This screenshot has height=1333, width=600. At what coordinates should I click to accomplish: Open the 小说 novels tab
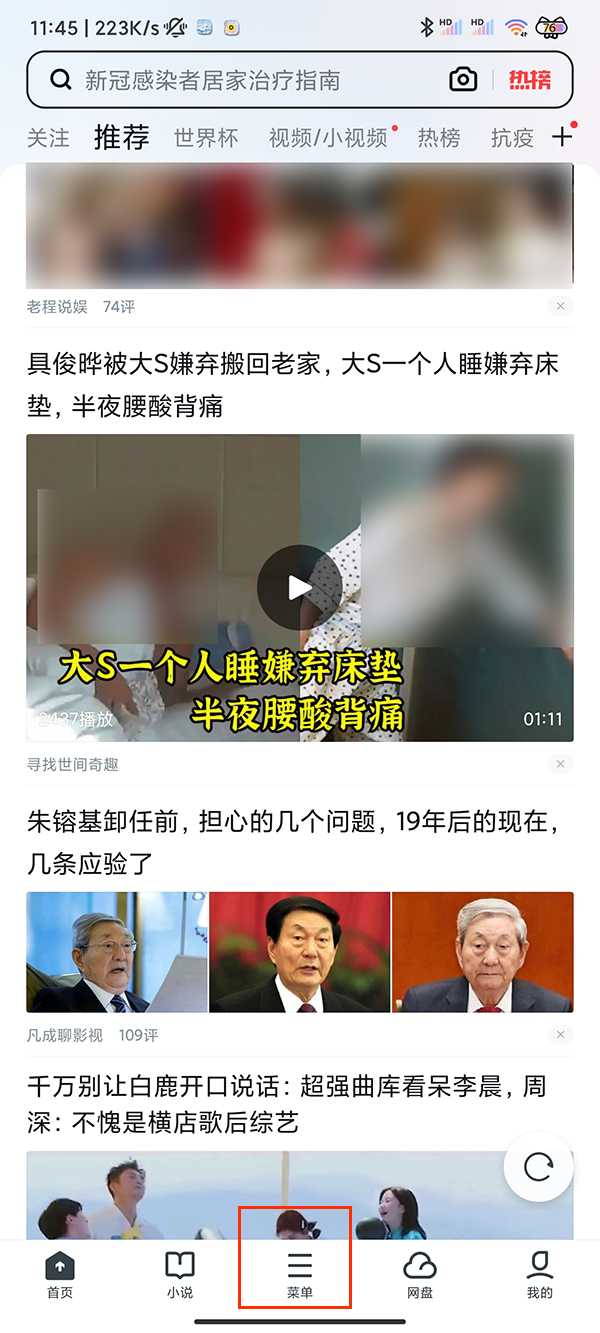click(180, 1275)
